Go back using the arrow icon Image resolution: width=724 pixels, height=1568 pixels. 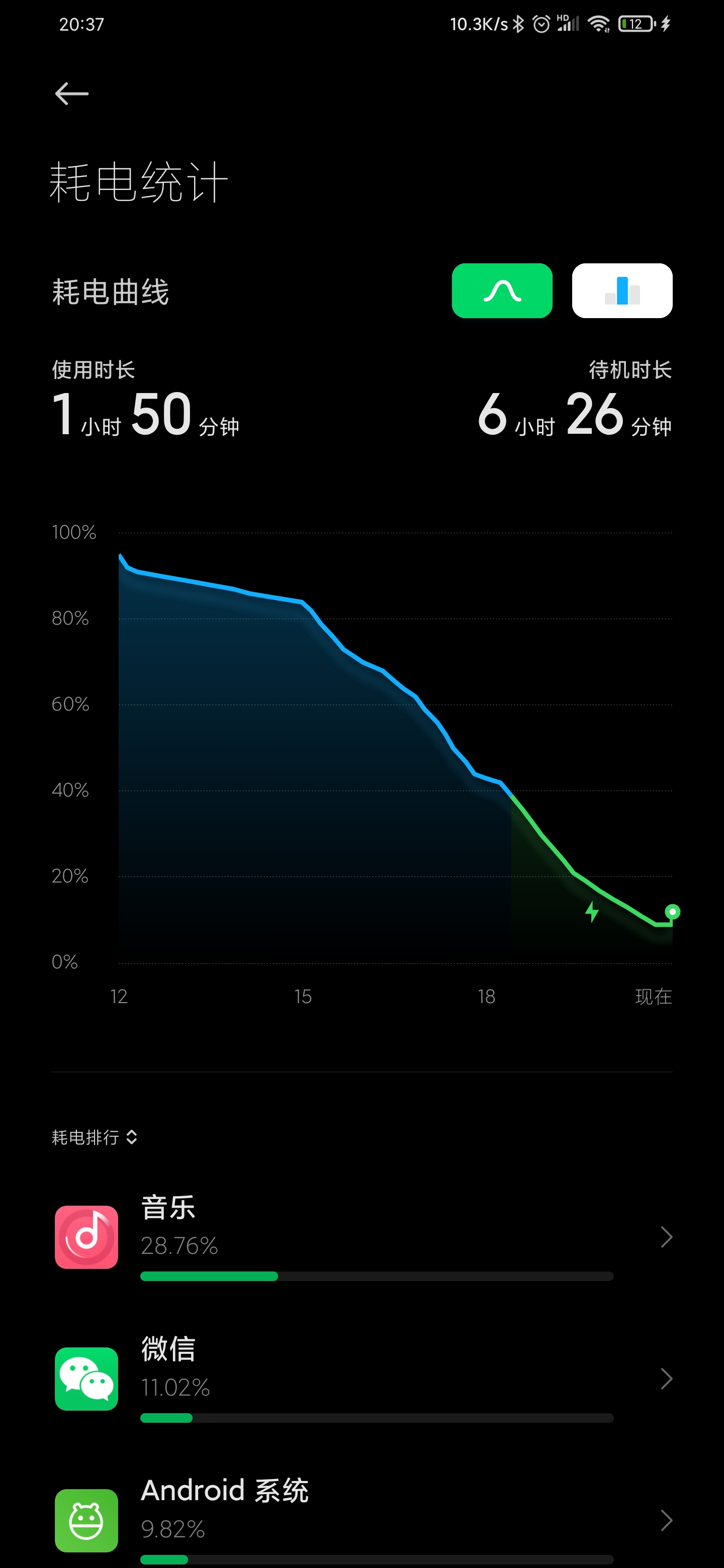(72, 94)
